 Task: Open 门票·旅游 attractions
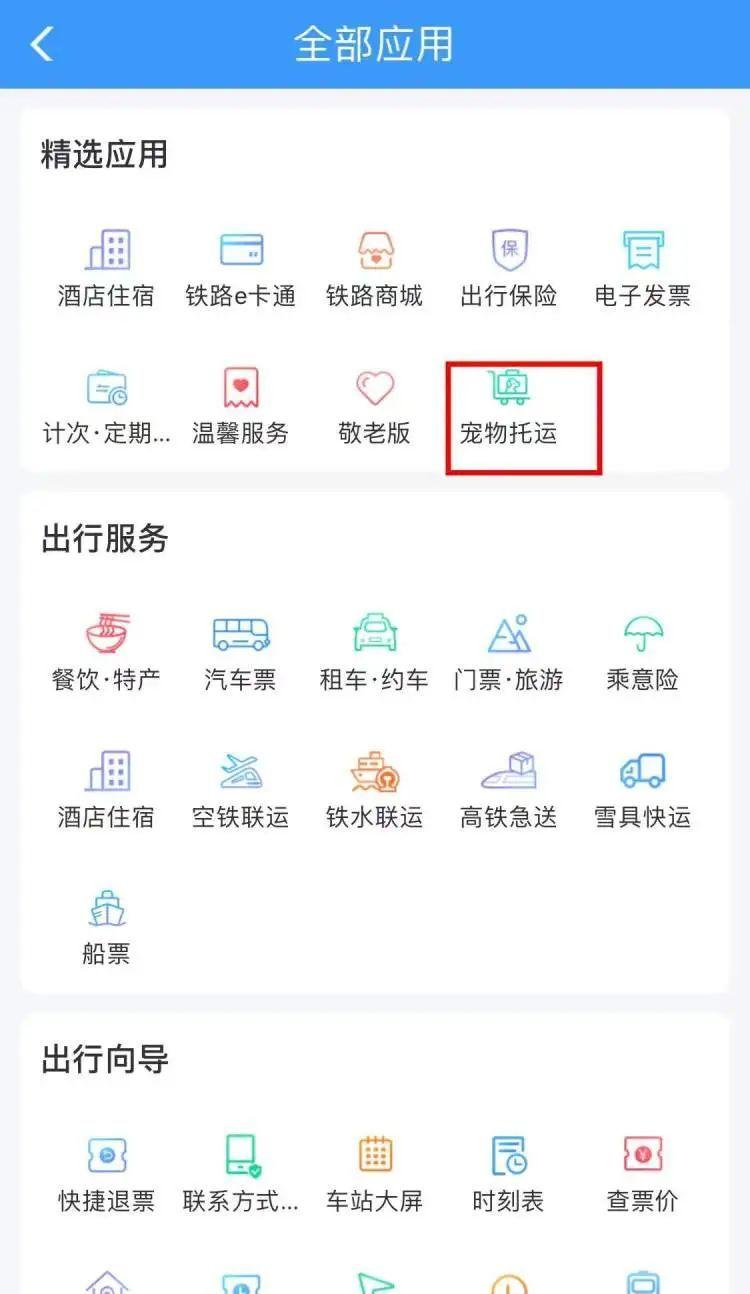point(509,652)
